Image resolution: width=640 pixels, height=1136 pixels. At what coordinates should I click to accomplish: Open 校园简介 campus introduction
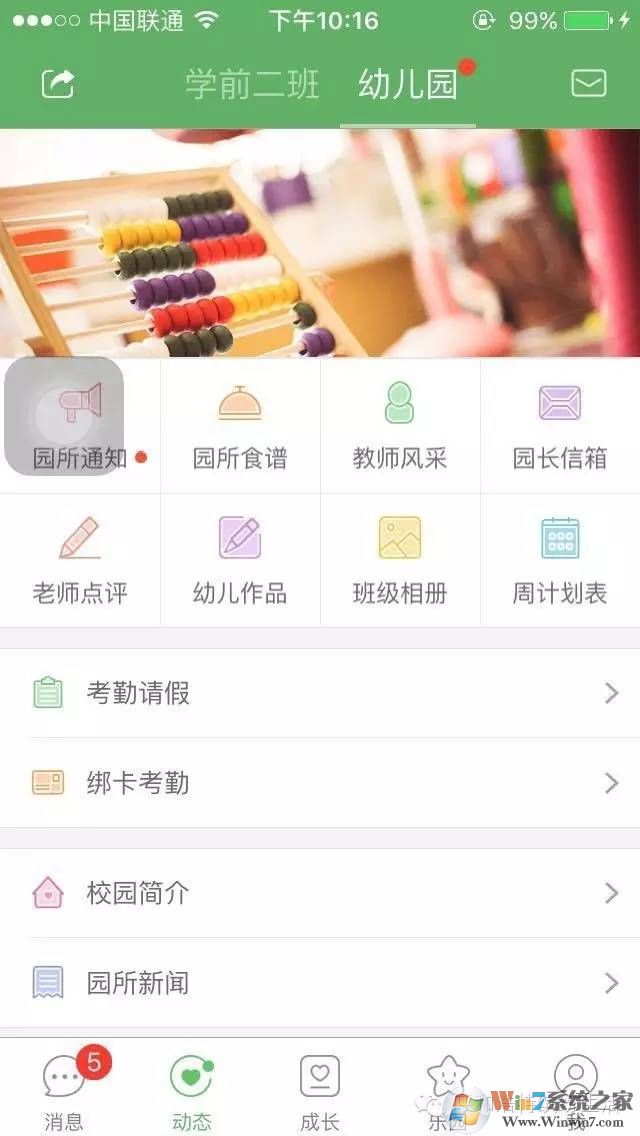(320, 893)
